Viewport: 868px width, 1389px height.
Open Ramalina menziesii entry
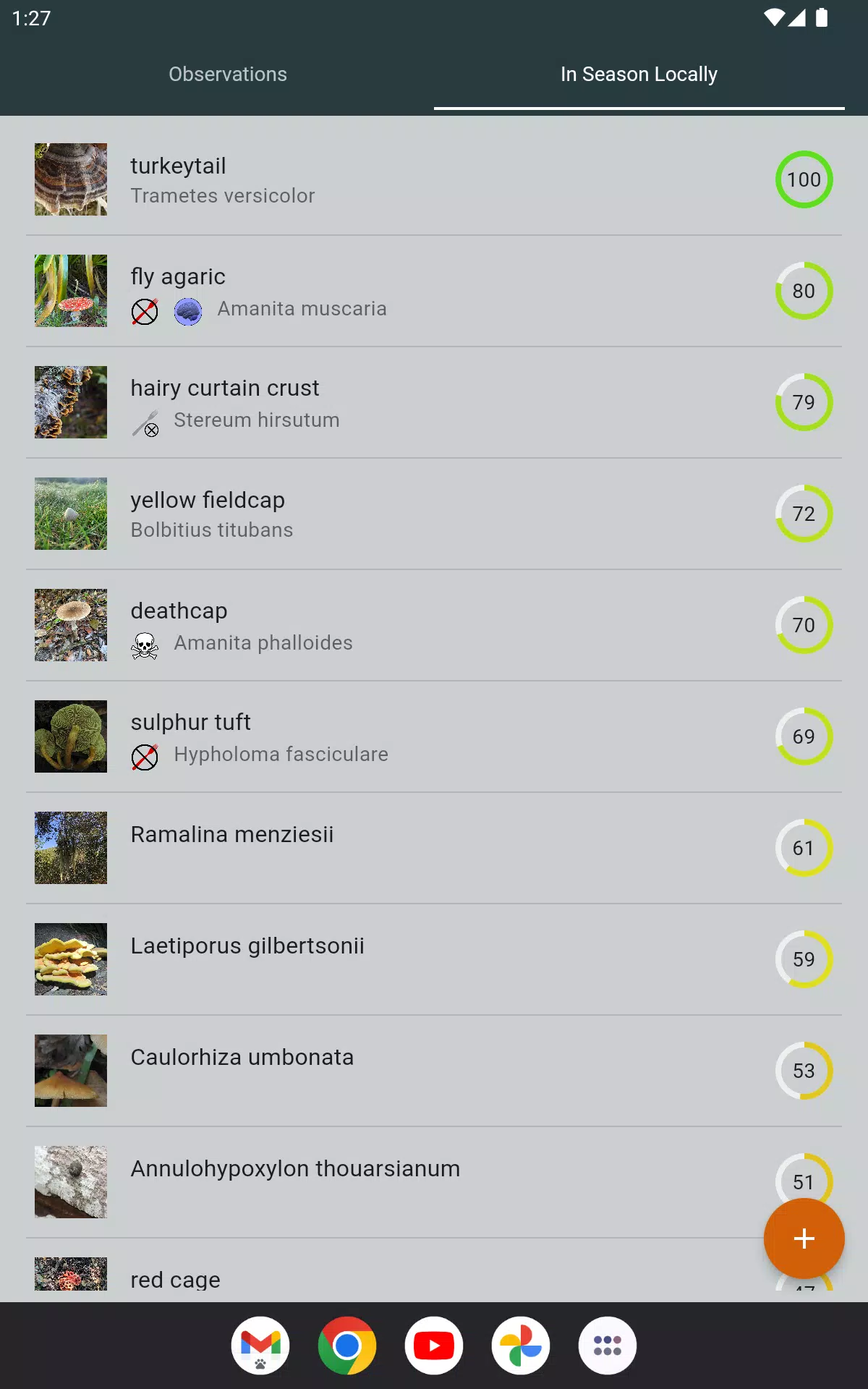(434, 848)
